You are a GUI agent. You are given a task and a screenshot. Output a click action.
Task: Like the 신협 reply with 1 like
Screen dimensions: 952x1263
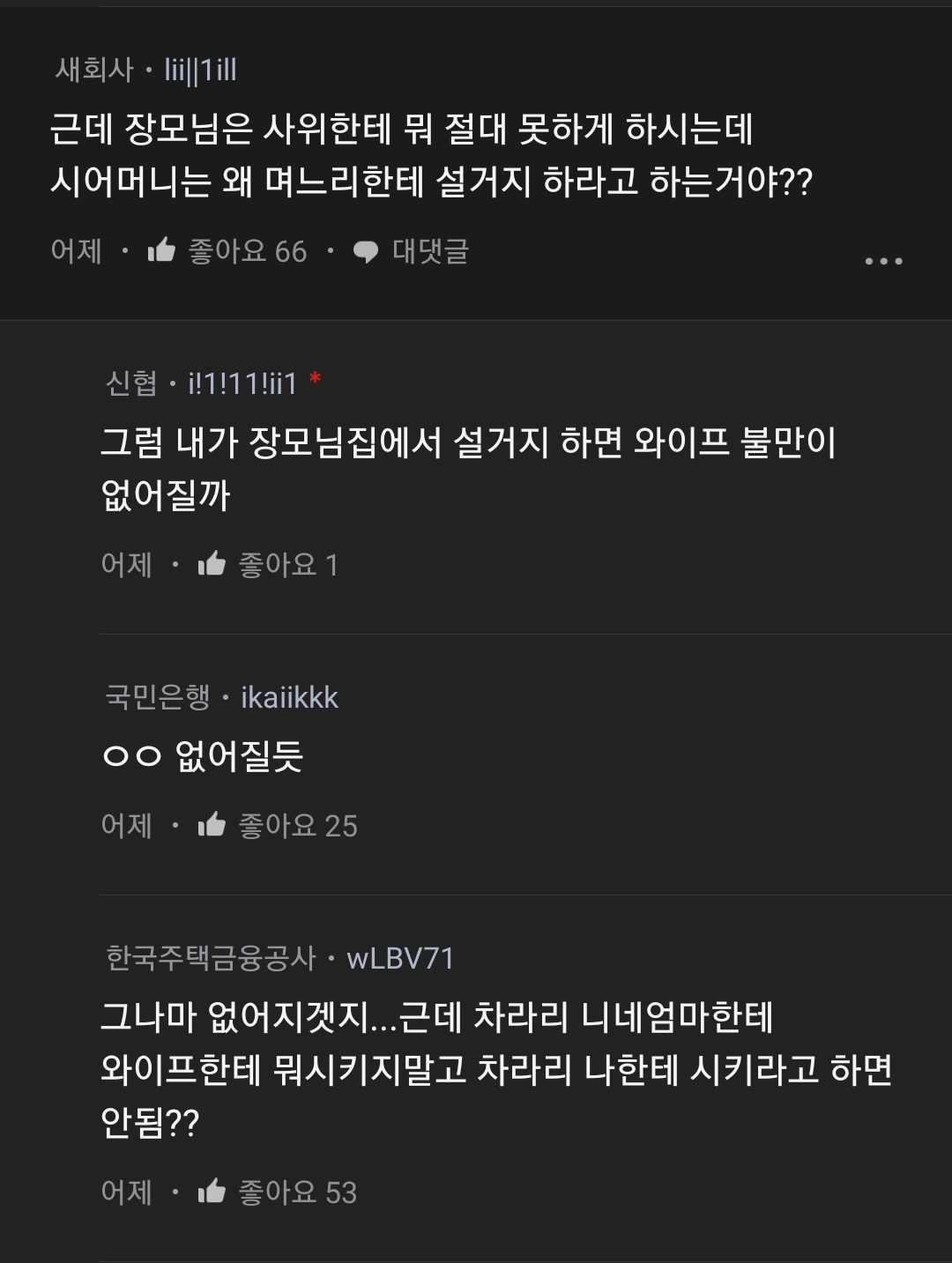click(x=212, y=564)
